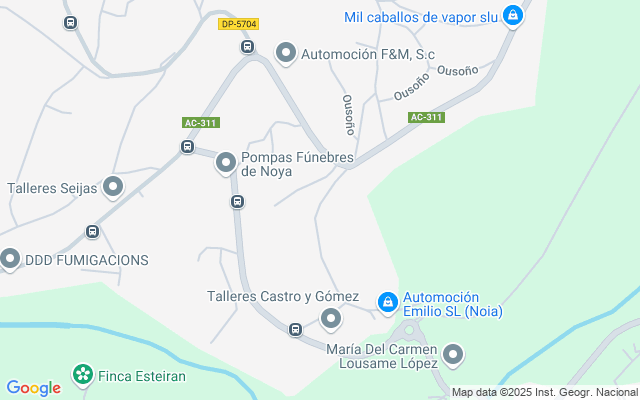This screenshot has width=640, height=400.
Task: Tap Automoción Emilio SL (Noia) marker
Action: (388, 301)
